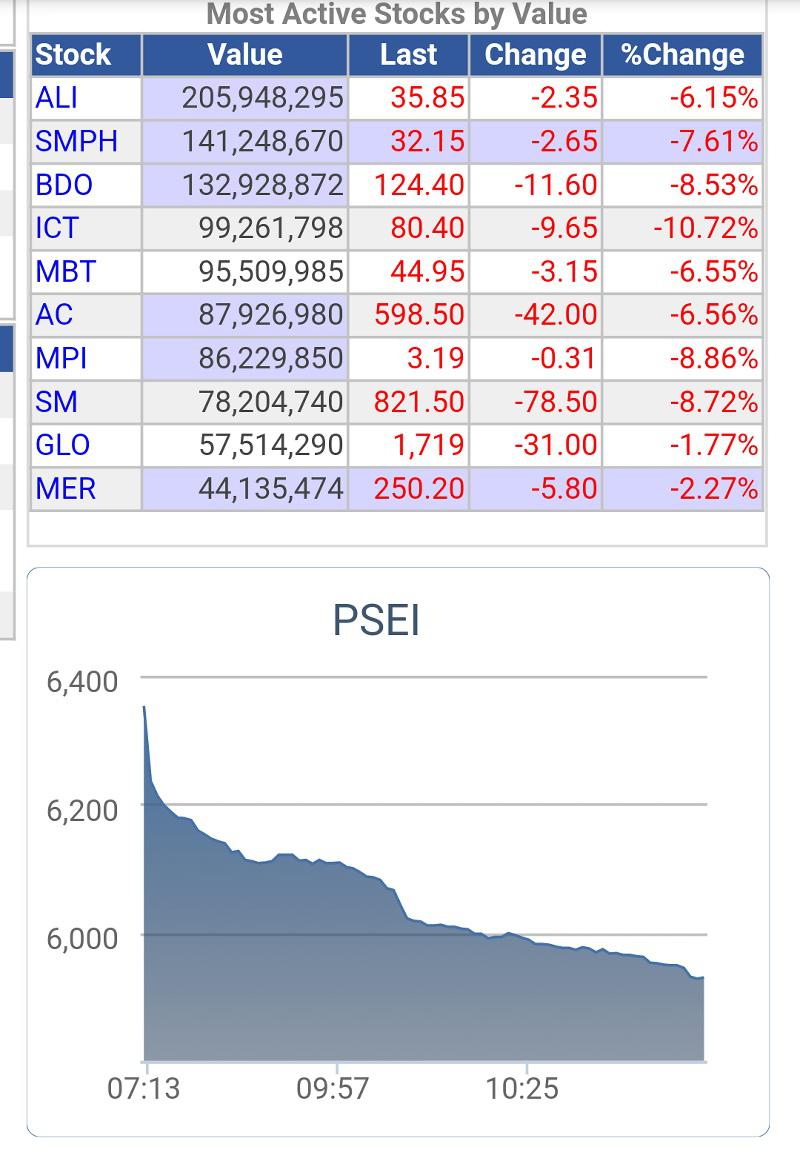800x1165 pixels.
Task: Select the GLO stock symbol
Action: [x=62, y=445]
